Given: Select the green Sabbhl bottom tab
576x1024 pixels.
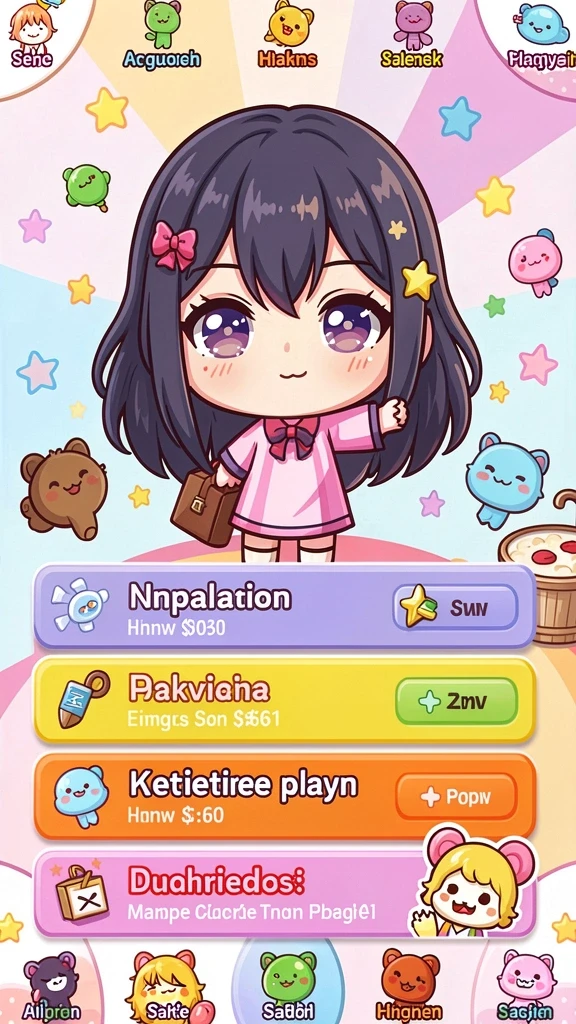Looking at the screenshot, I should point(288,985).
